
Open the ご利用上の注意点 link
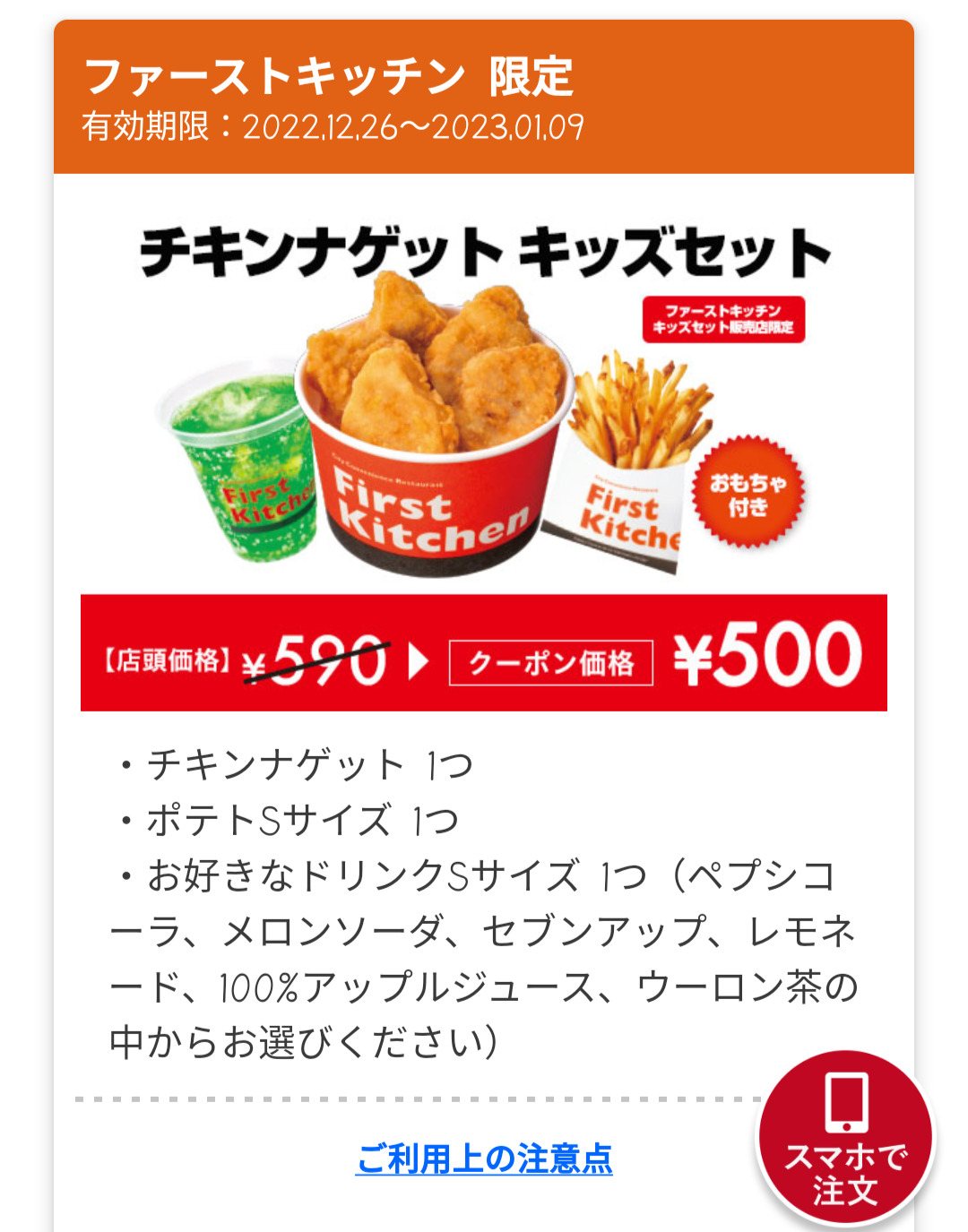click(484, 1159)
